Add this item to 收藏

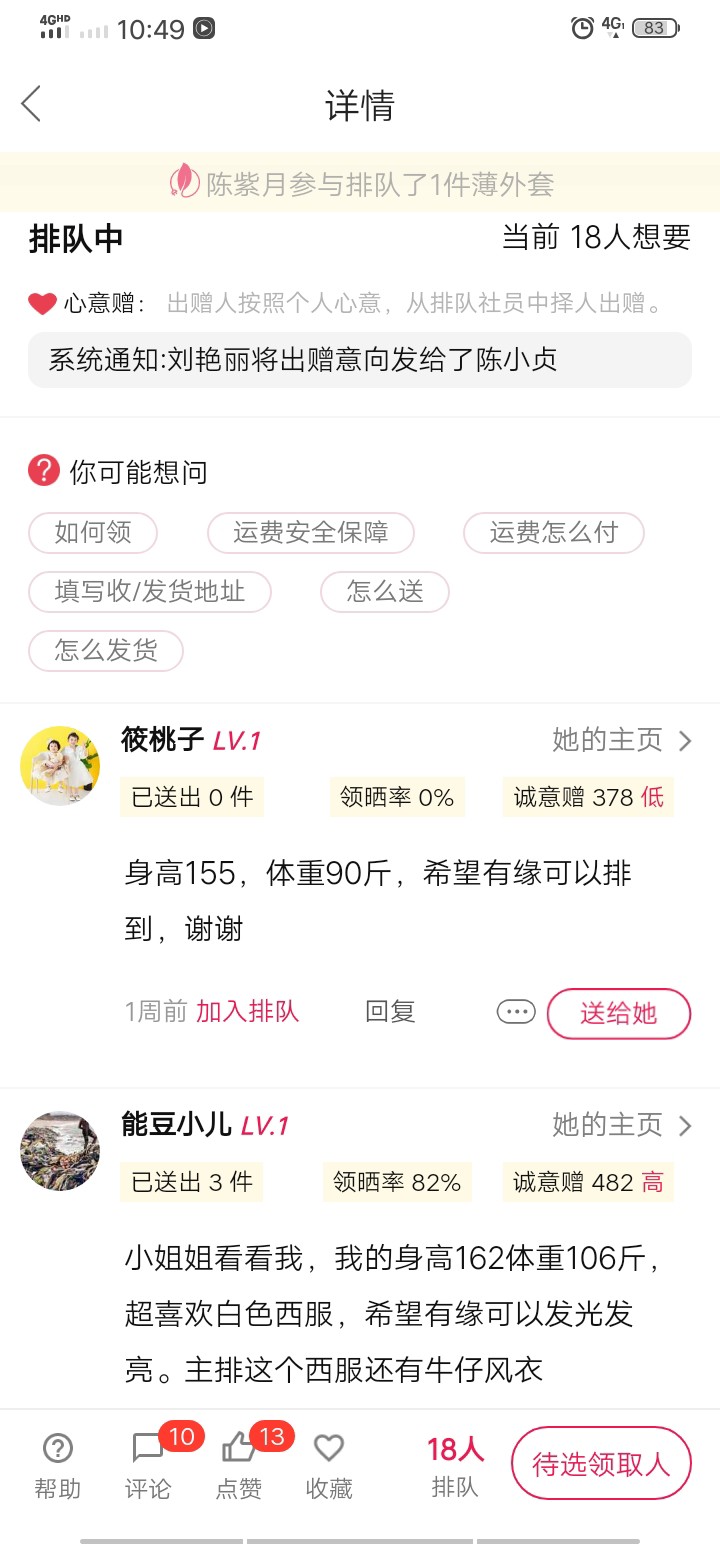pyautogui.click(x=329, y=1465)
